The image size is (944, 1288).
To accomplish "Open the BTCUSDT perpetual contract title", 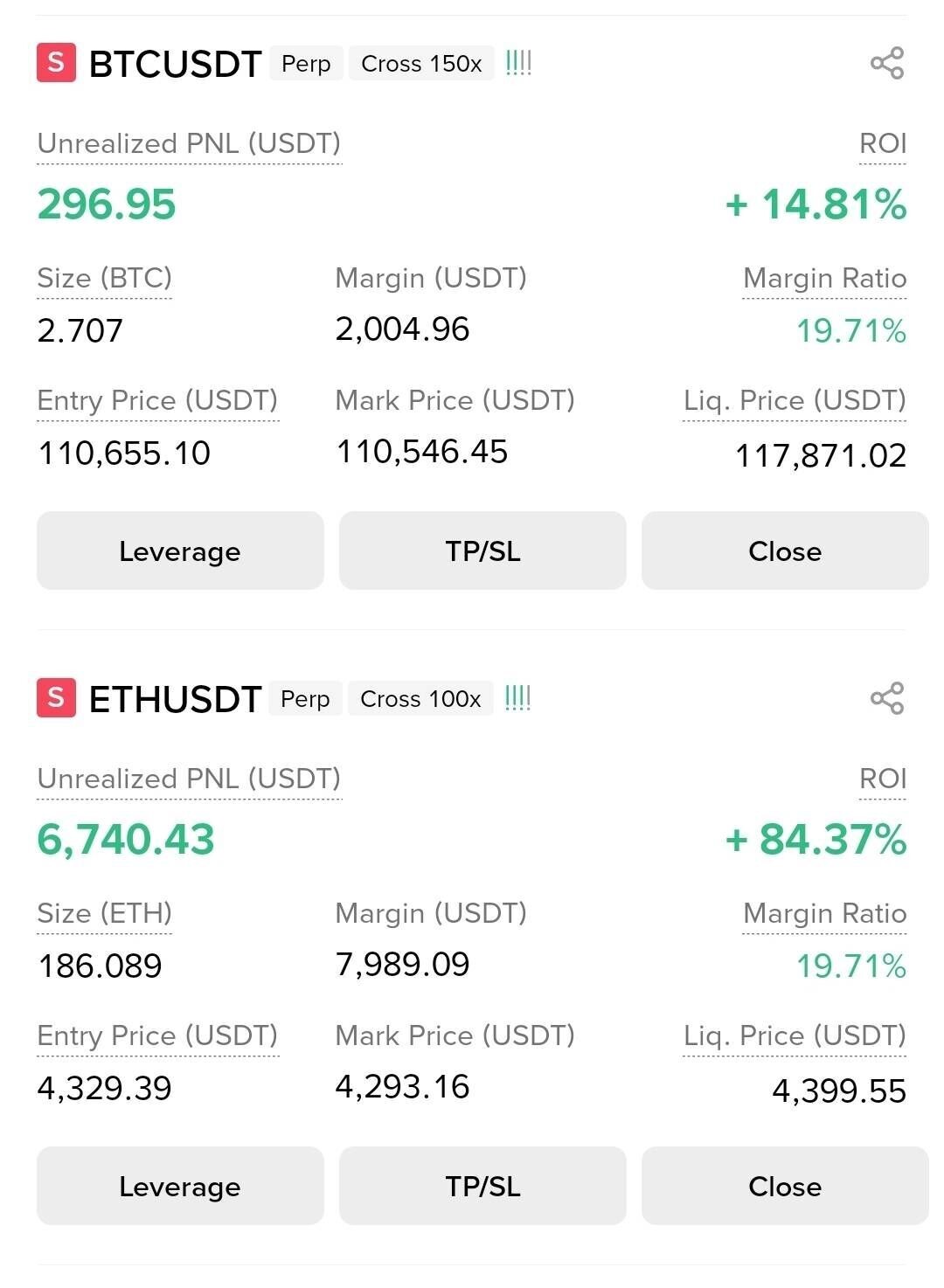I will (175, 64).
